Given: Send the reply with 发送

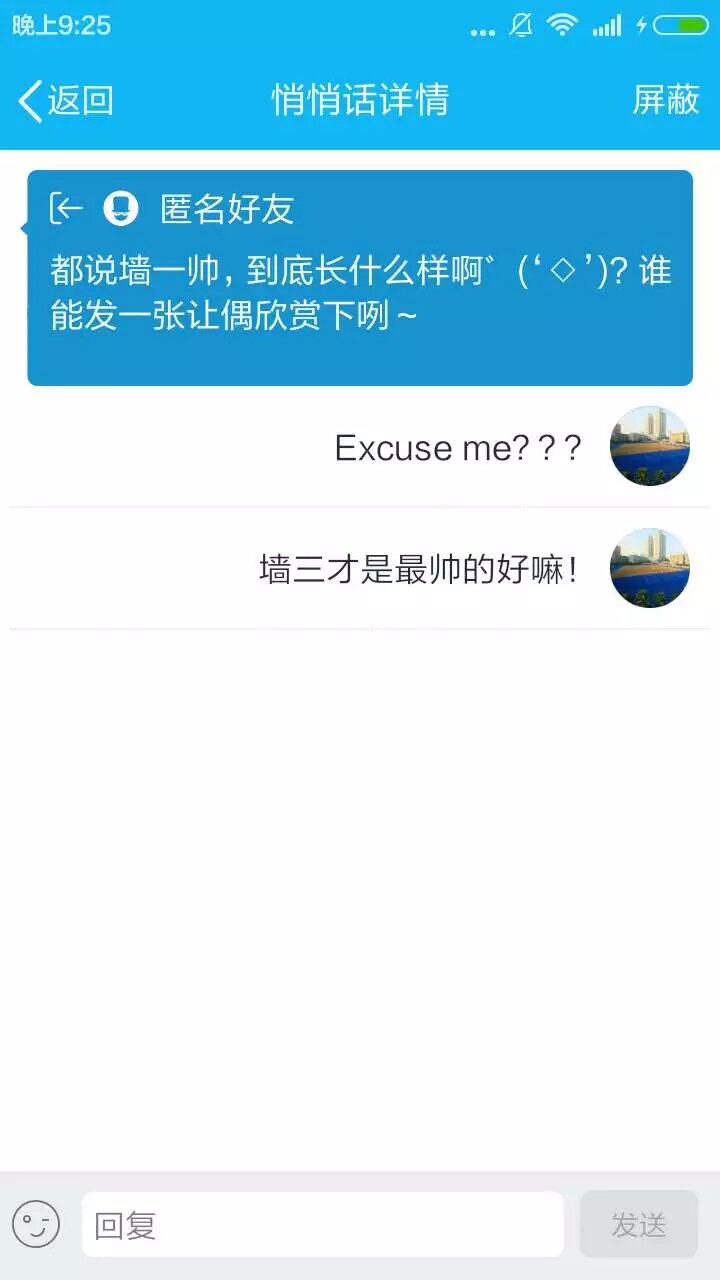Looking at the screenshot, I should tap(638, 1224).
